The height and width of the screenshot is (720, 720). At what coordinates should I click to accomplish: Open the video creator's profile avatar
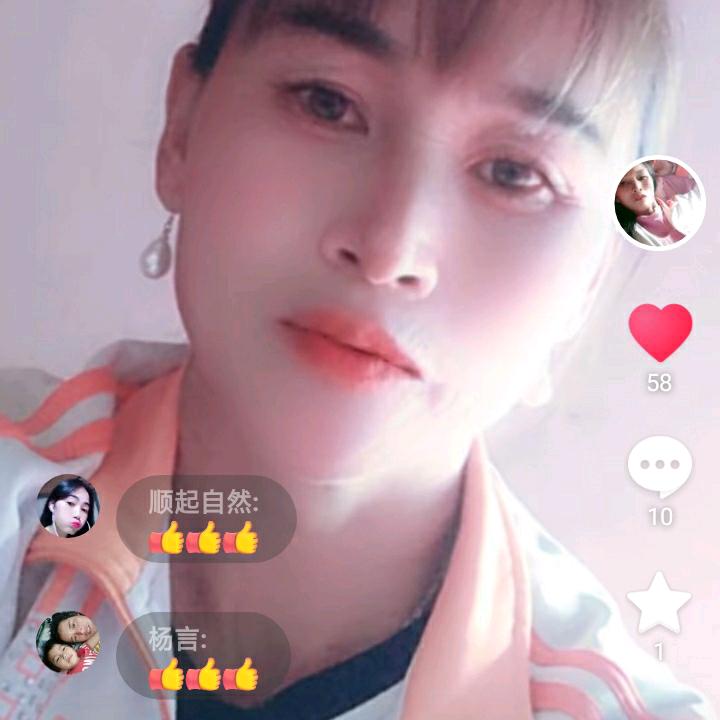pos(659,203)
